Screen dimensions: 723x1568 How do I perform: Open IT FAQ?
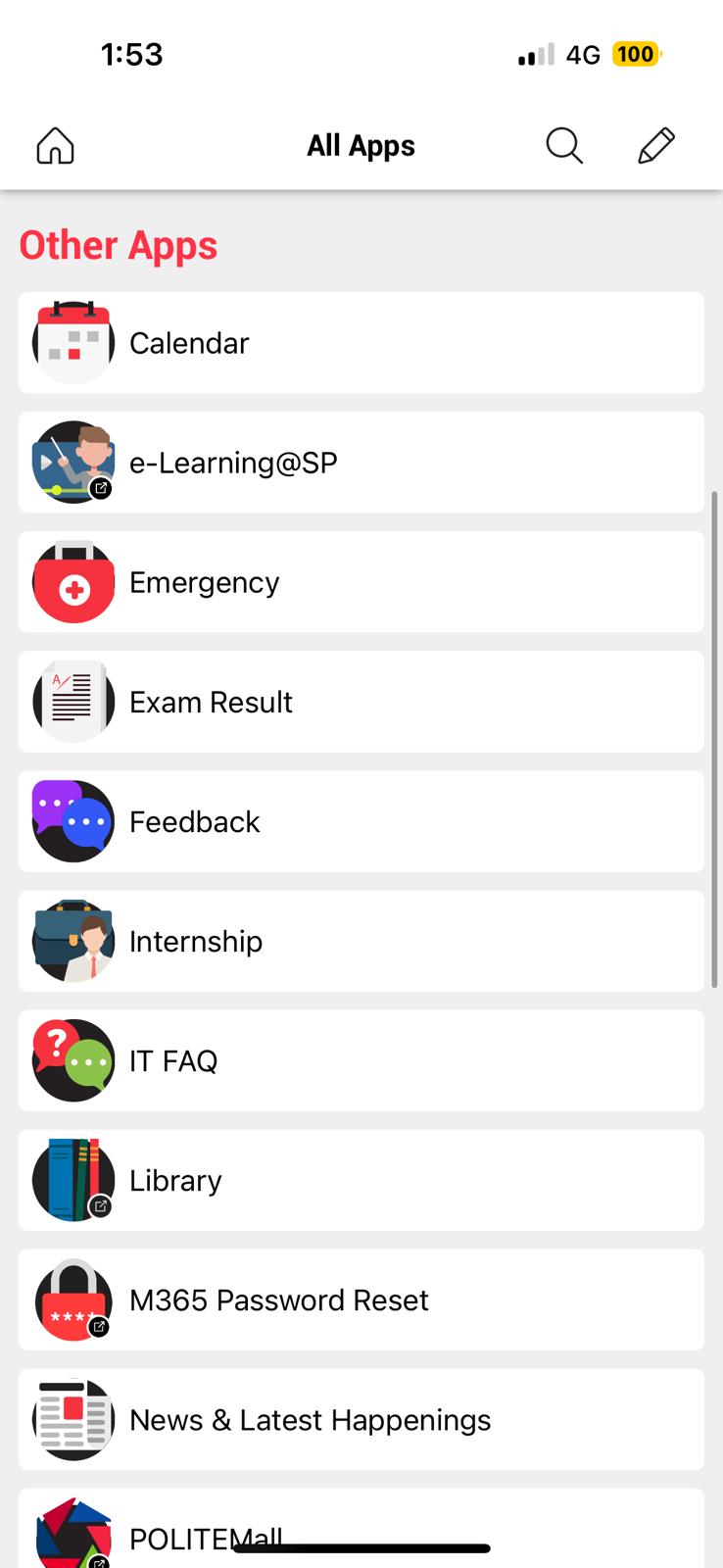[x=361, y=1060]
